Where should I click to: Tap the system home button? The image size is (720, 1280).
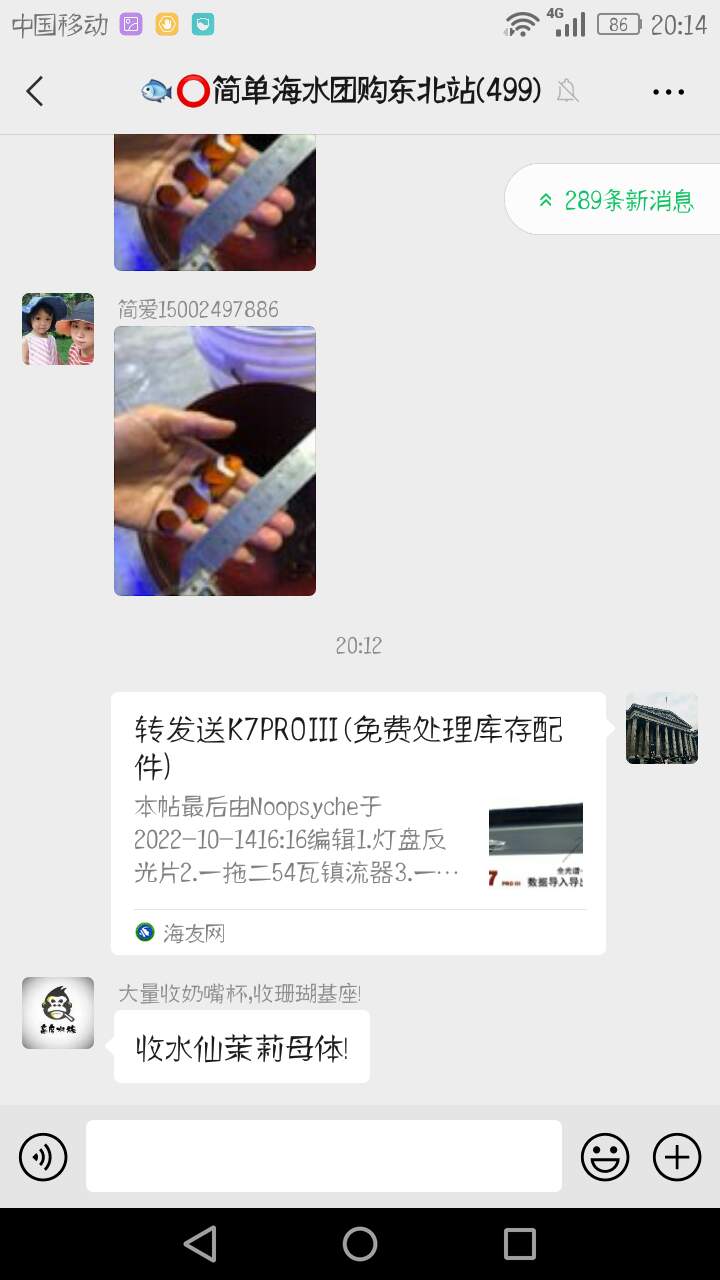360,1244
